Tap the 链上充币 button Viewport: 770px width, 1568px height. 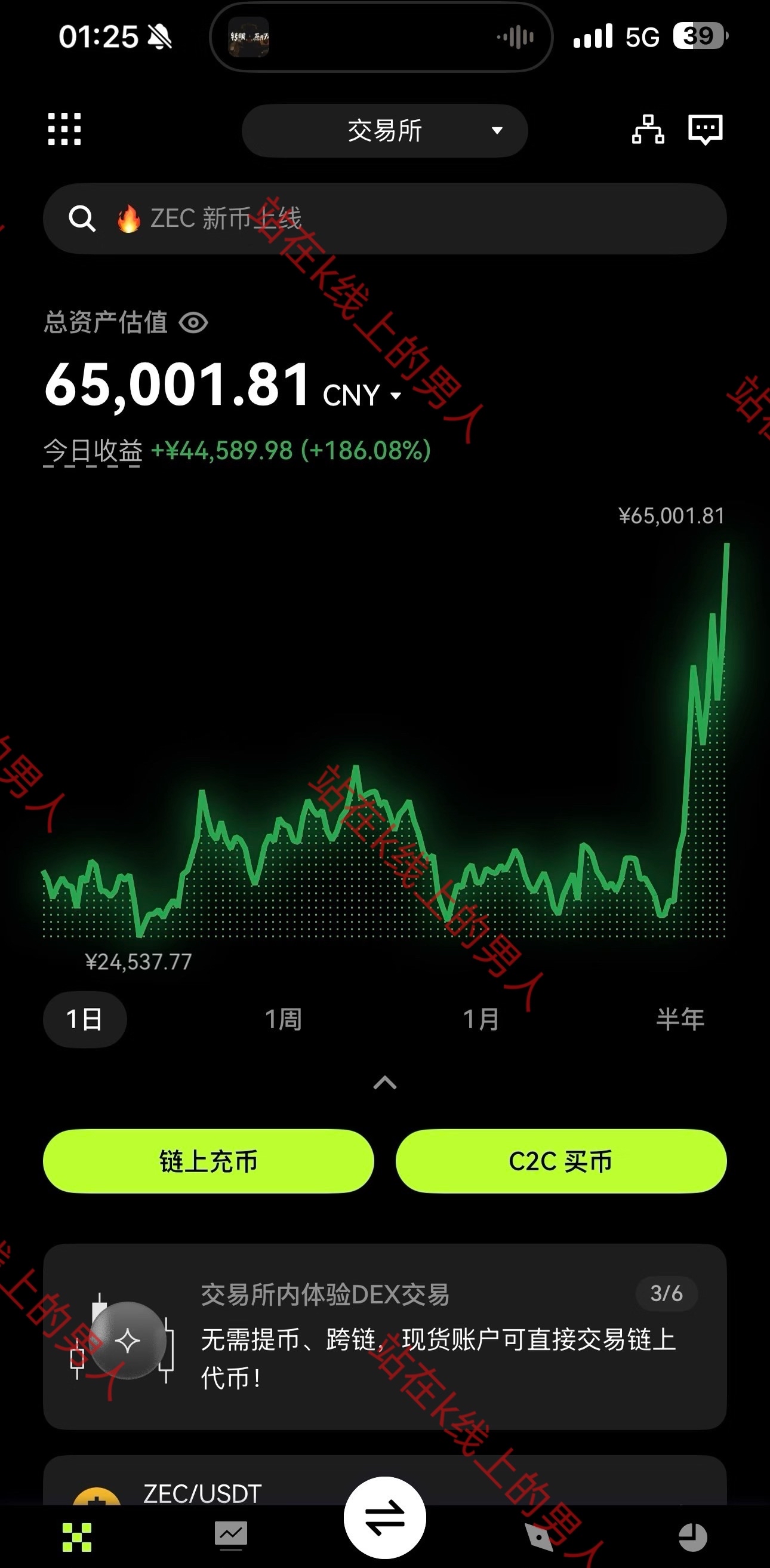pos(208,1161)
